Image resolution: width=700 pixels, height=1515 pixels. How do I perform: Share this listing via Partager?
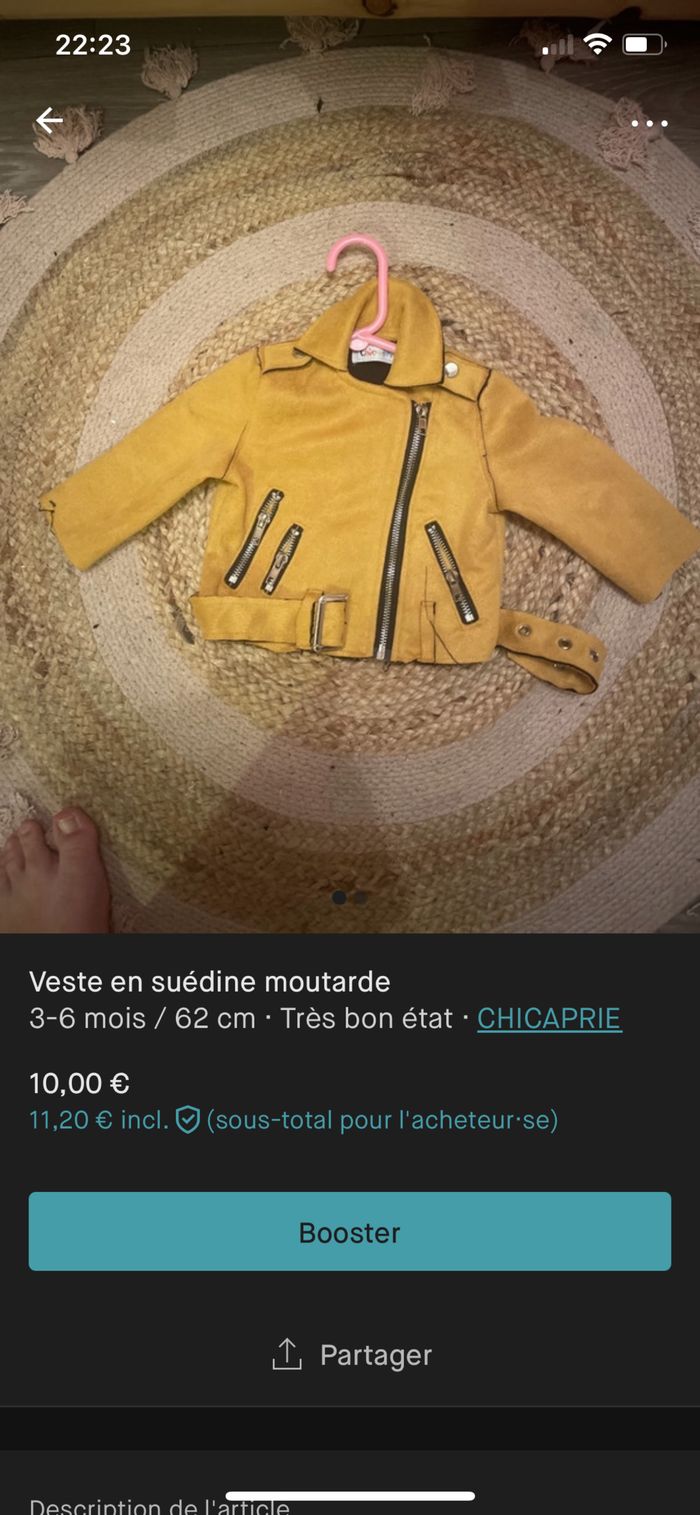(352, 1355)
